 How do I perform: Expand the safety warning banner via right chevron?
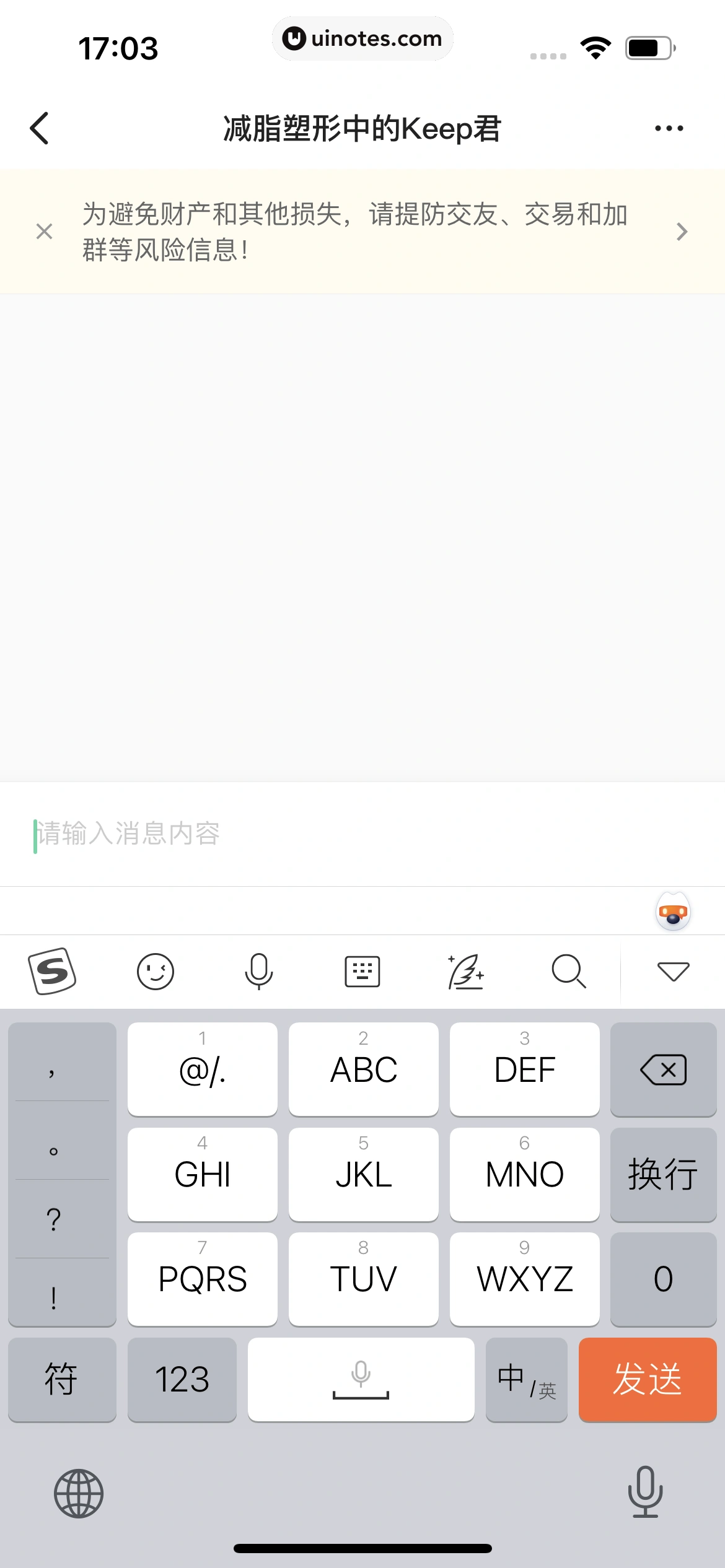click(x=682, y=231)
